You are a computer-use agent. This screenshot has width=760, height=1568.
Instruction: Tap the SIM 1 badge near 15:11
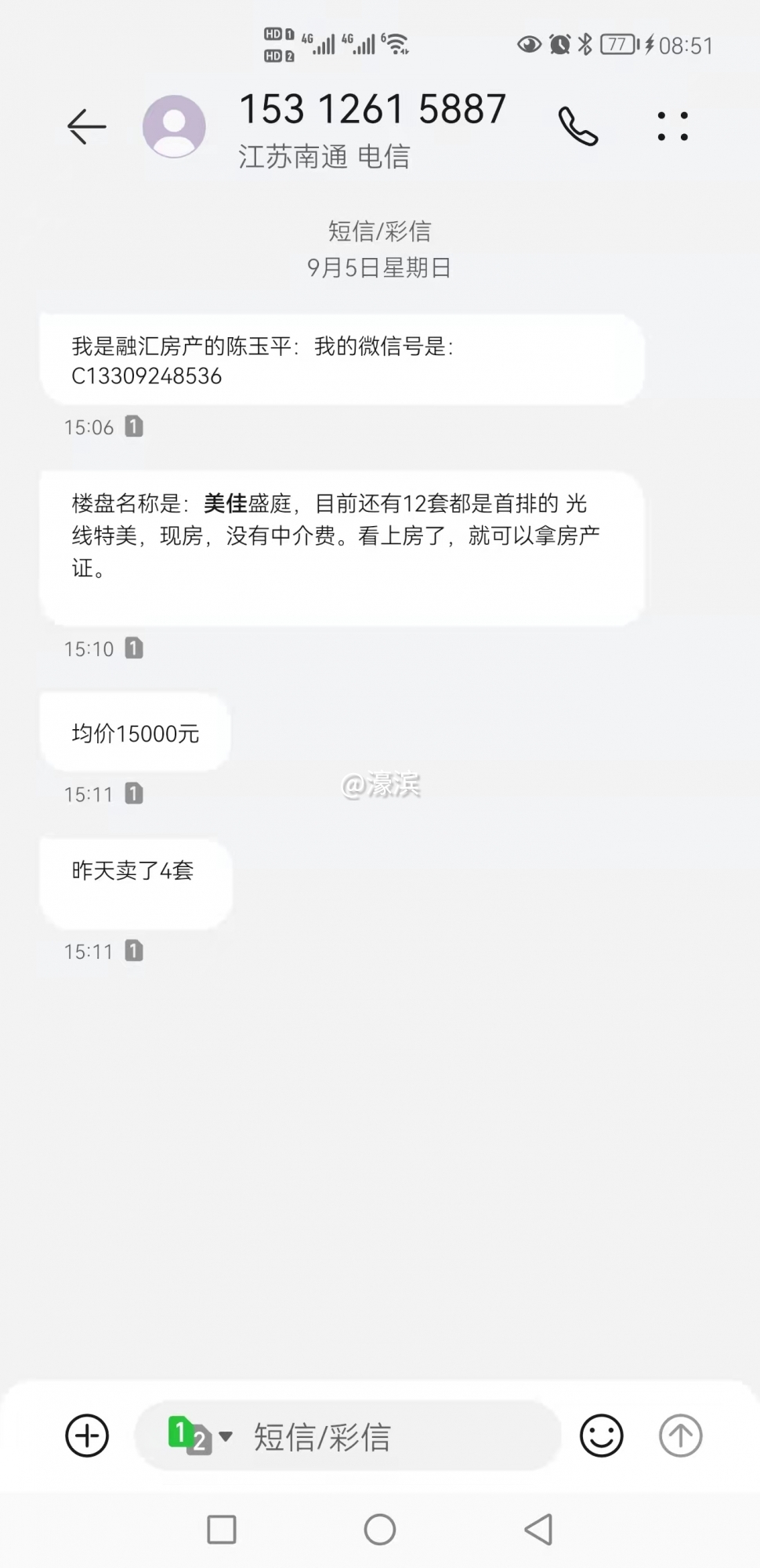tap(134, 793)
